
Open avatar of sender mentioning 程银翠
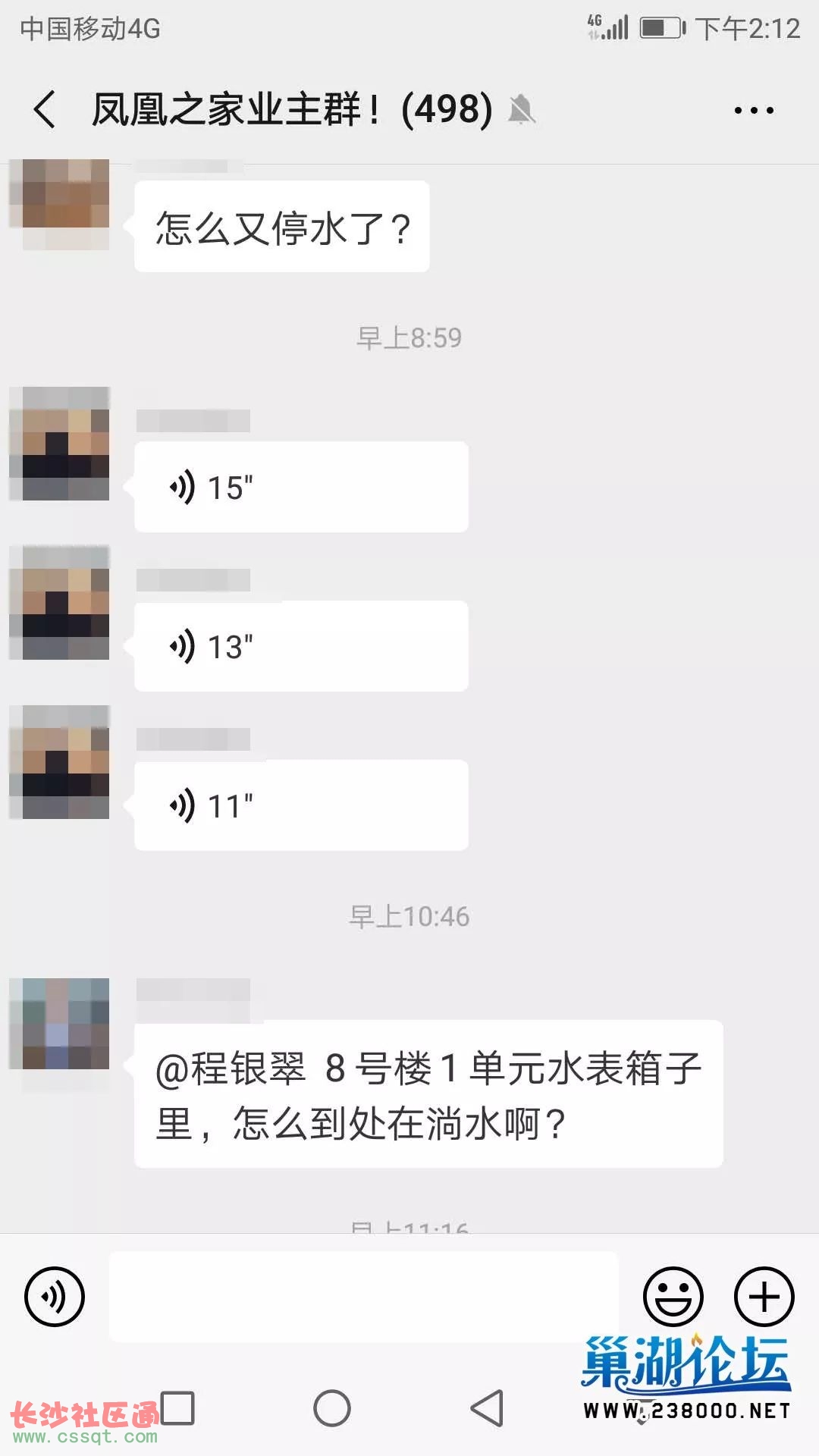coord(59,1024)
